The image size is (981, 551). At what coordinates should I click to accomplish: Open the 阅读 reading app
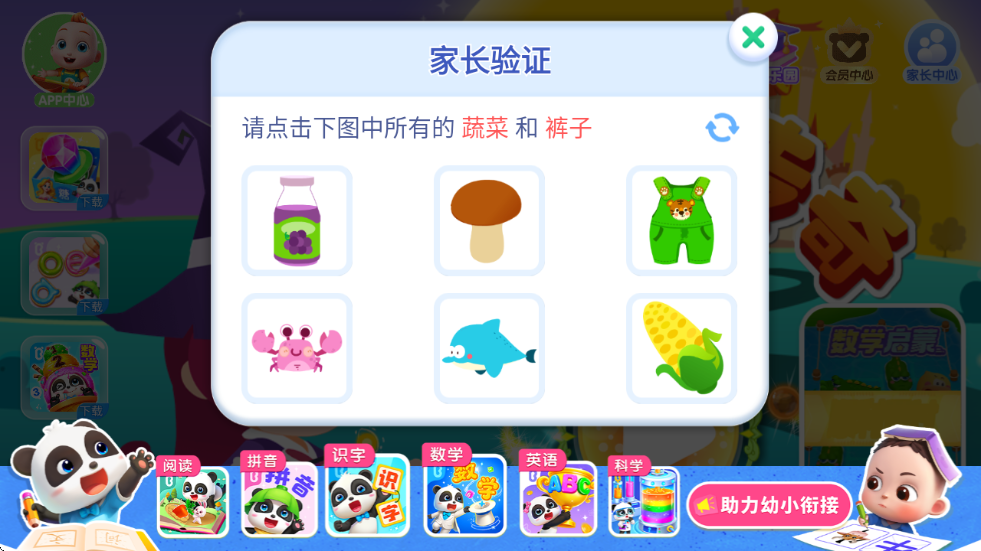[192, 499]
